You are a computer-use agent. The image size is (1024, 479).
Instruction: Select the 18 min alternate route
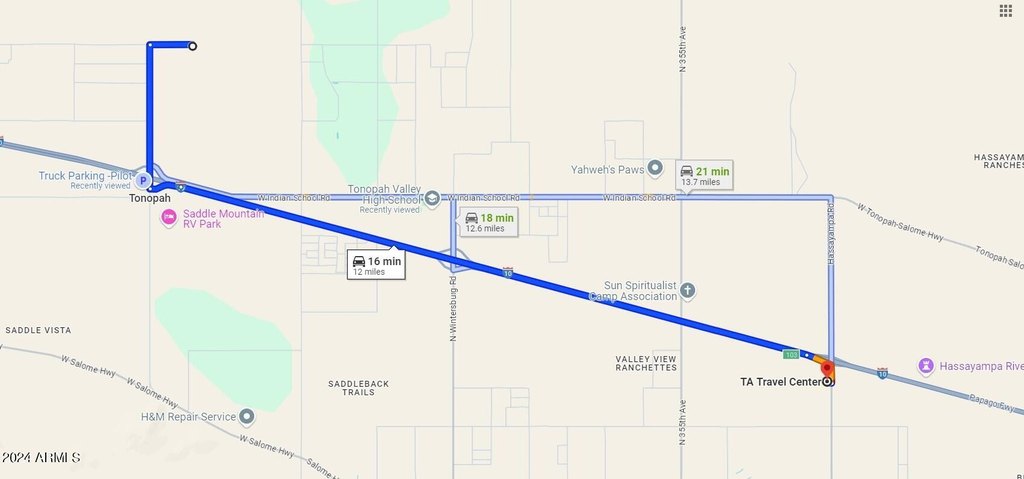pyautogui.click(x=488, y=222)
